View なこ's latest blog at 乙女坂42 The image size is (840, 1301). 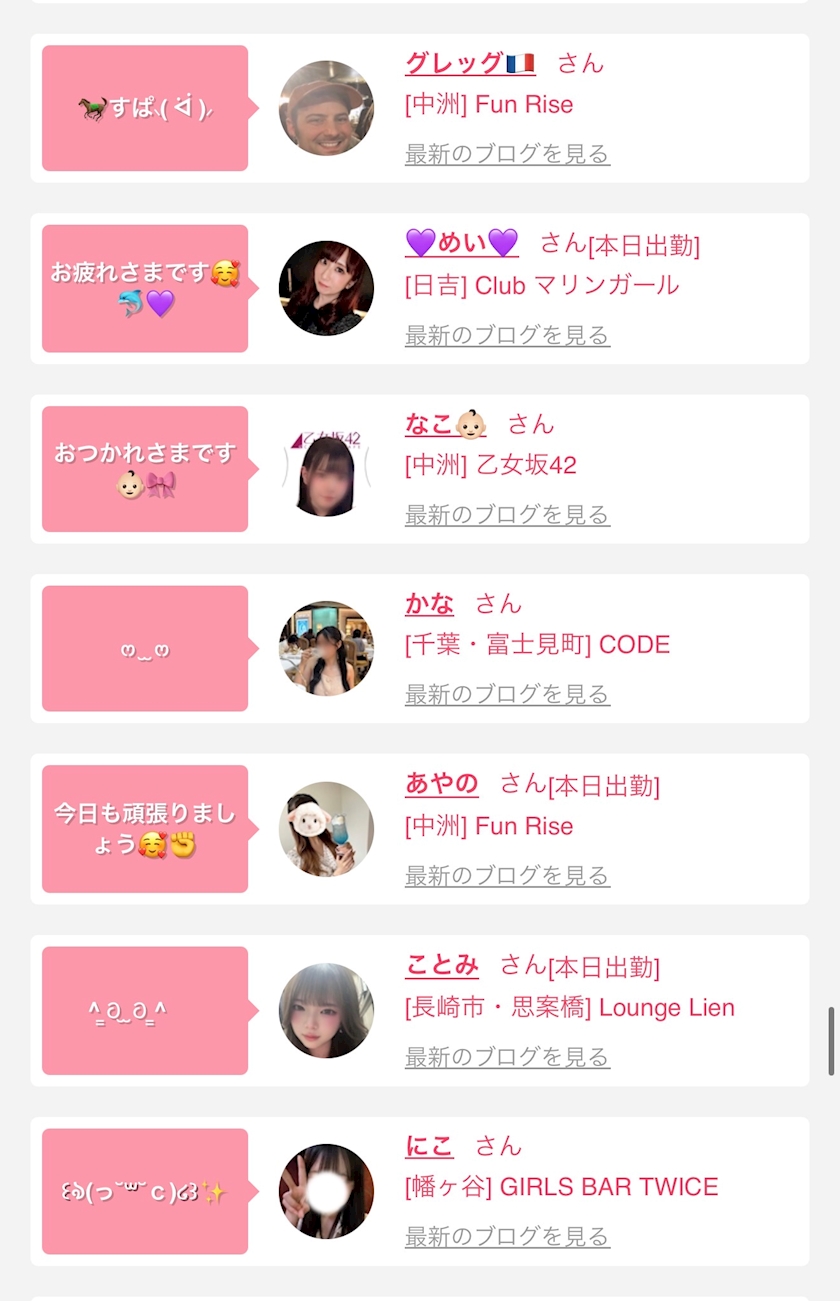click(507, 515)
